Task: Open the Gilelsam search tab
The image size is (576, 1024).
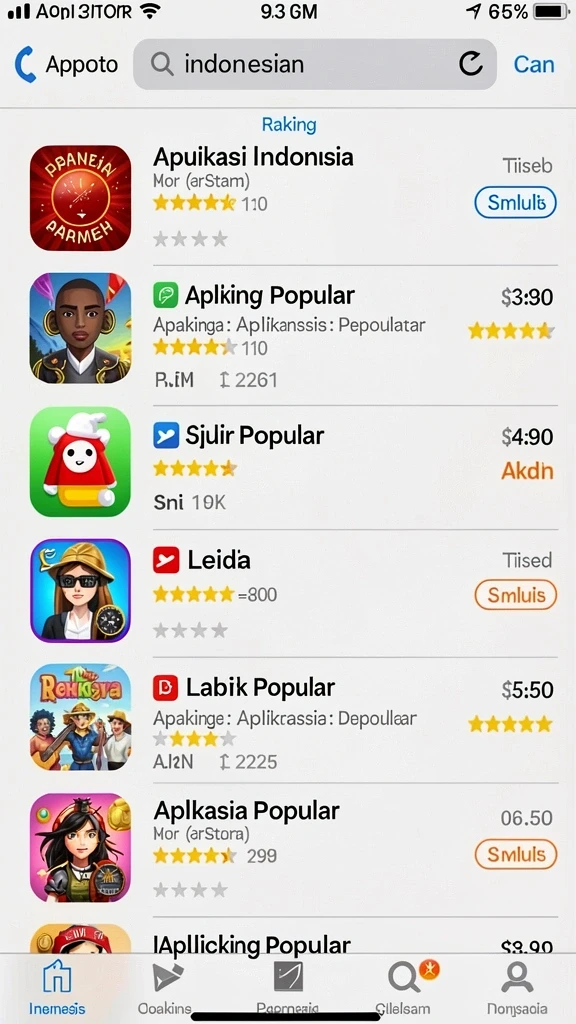Action: (403, 987)
